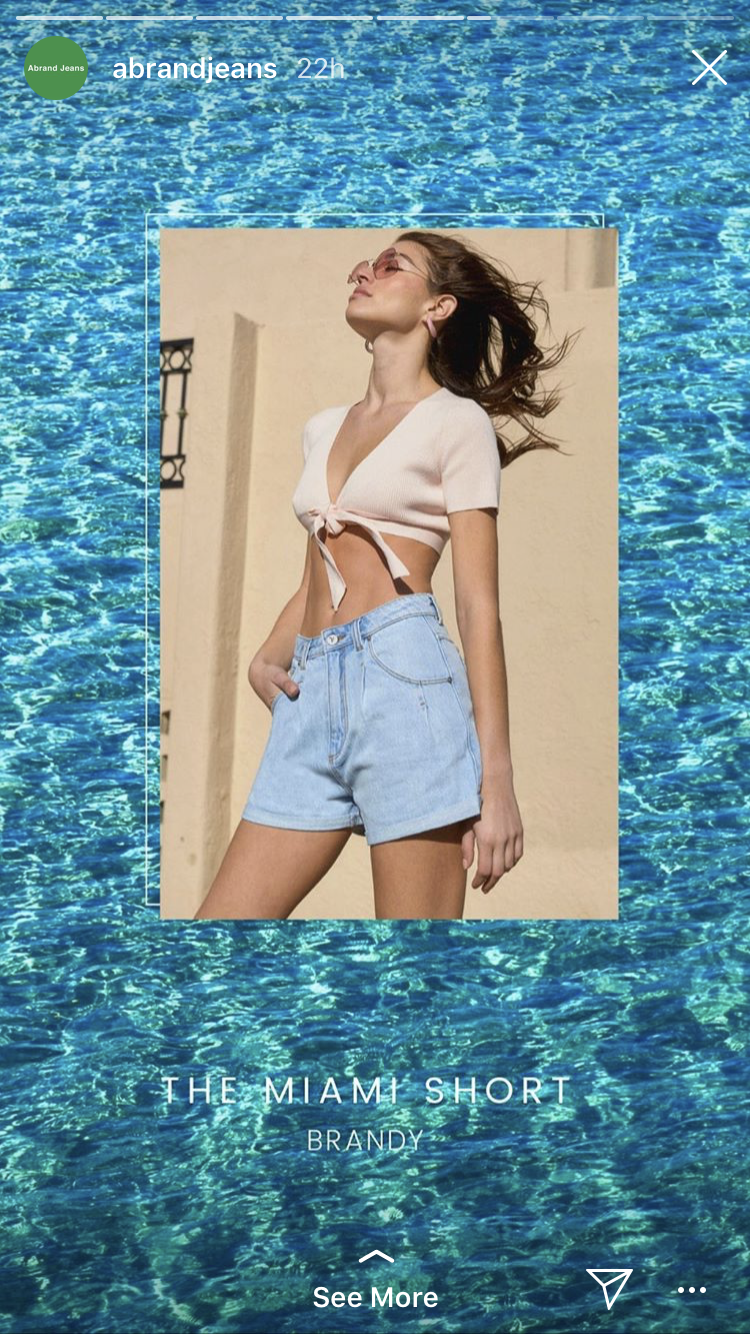Tap the abrandjeans username
Viewport: 750px width, 1334px height.
pos(194,69)
